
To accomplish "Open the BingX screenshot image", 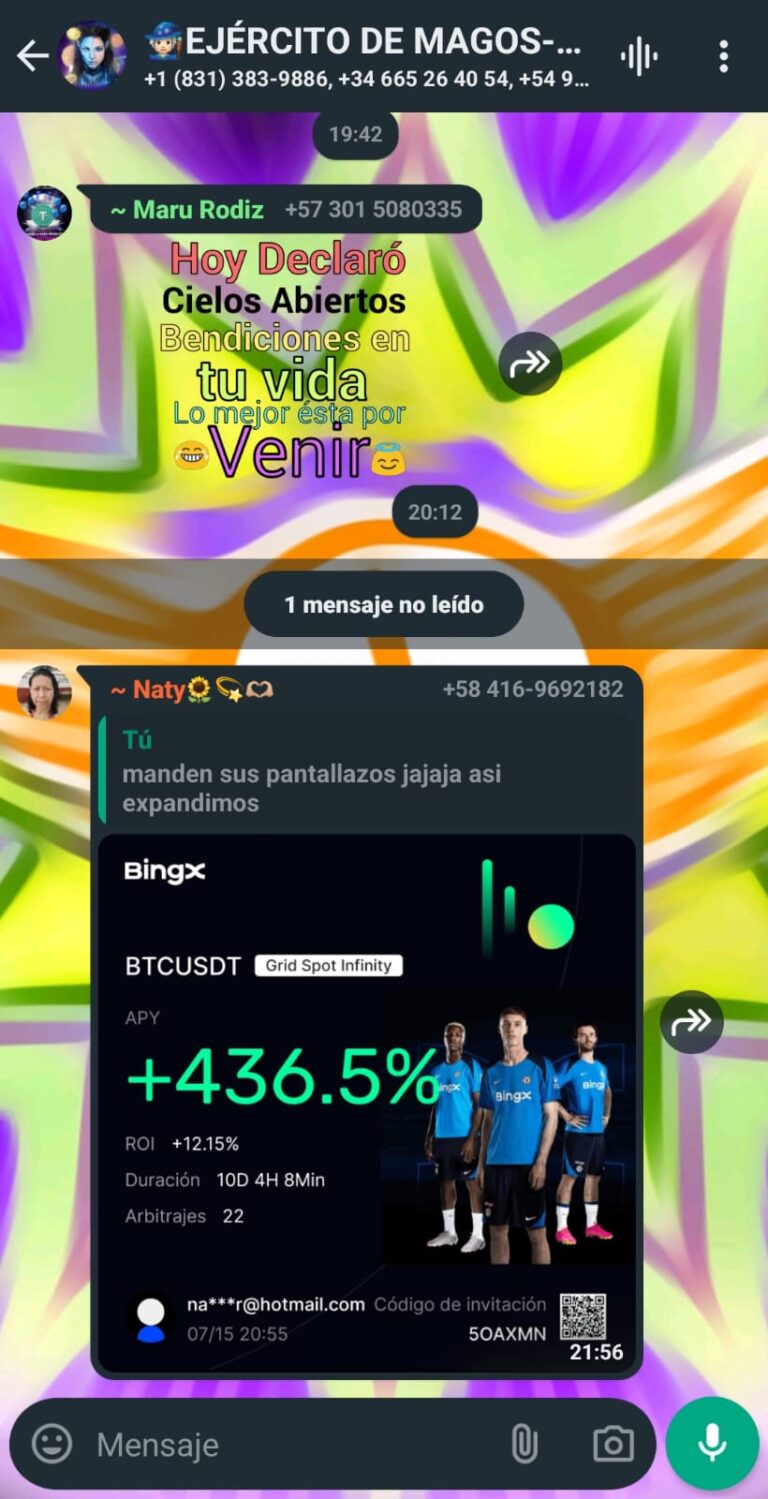I will (366, 1100).
